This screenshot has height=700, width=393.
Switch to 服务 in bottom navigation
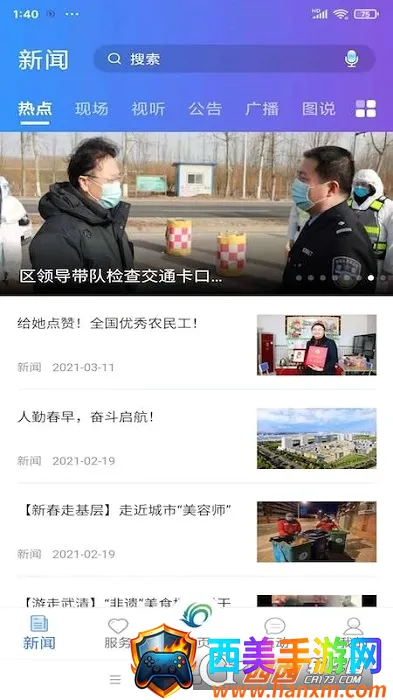pos(118,633)
